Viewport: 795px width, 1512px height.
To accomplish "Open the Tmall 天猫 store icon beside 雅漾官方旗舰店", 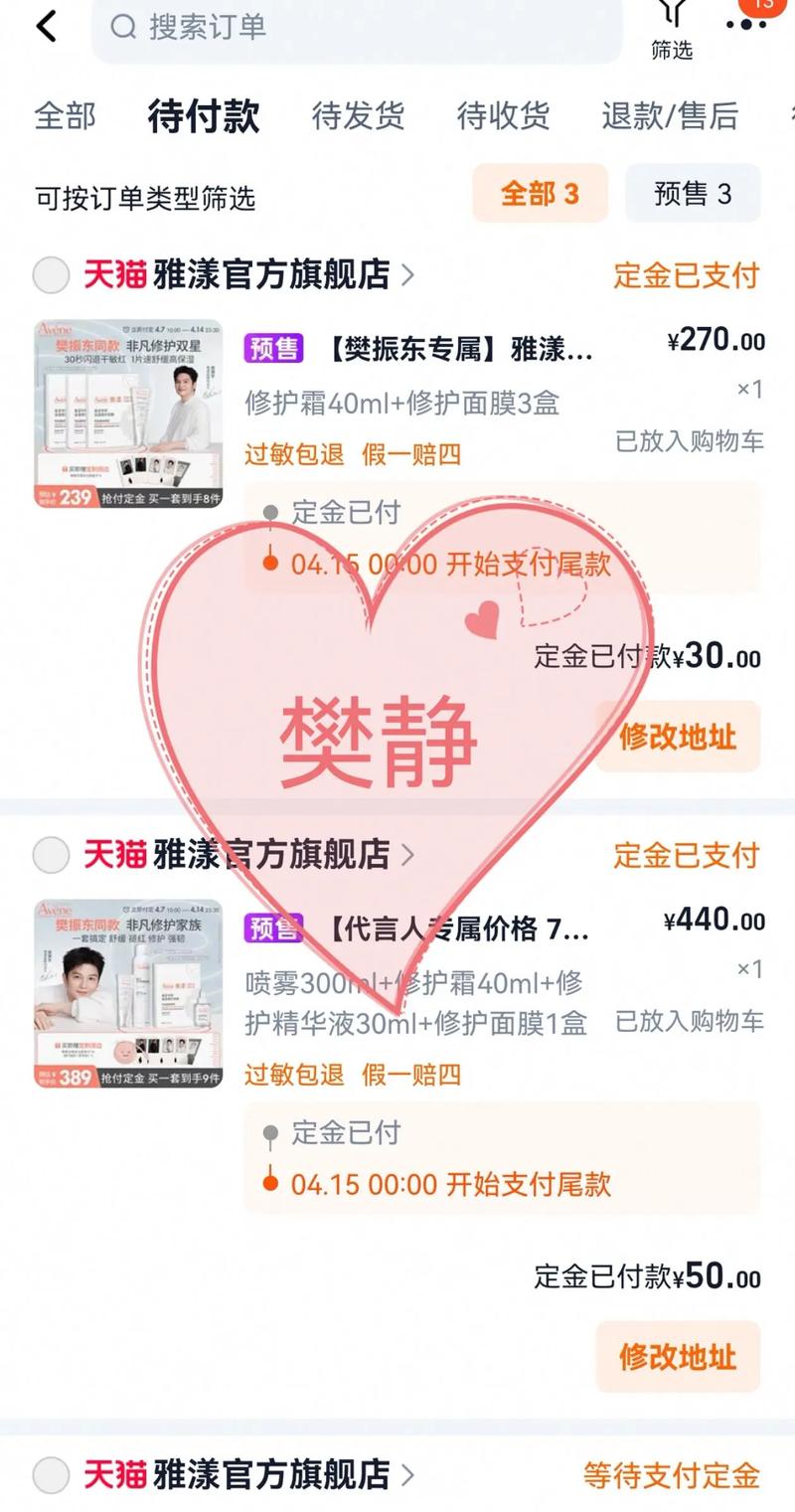I will (x=113, y=275).
